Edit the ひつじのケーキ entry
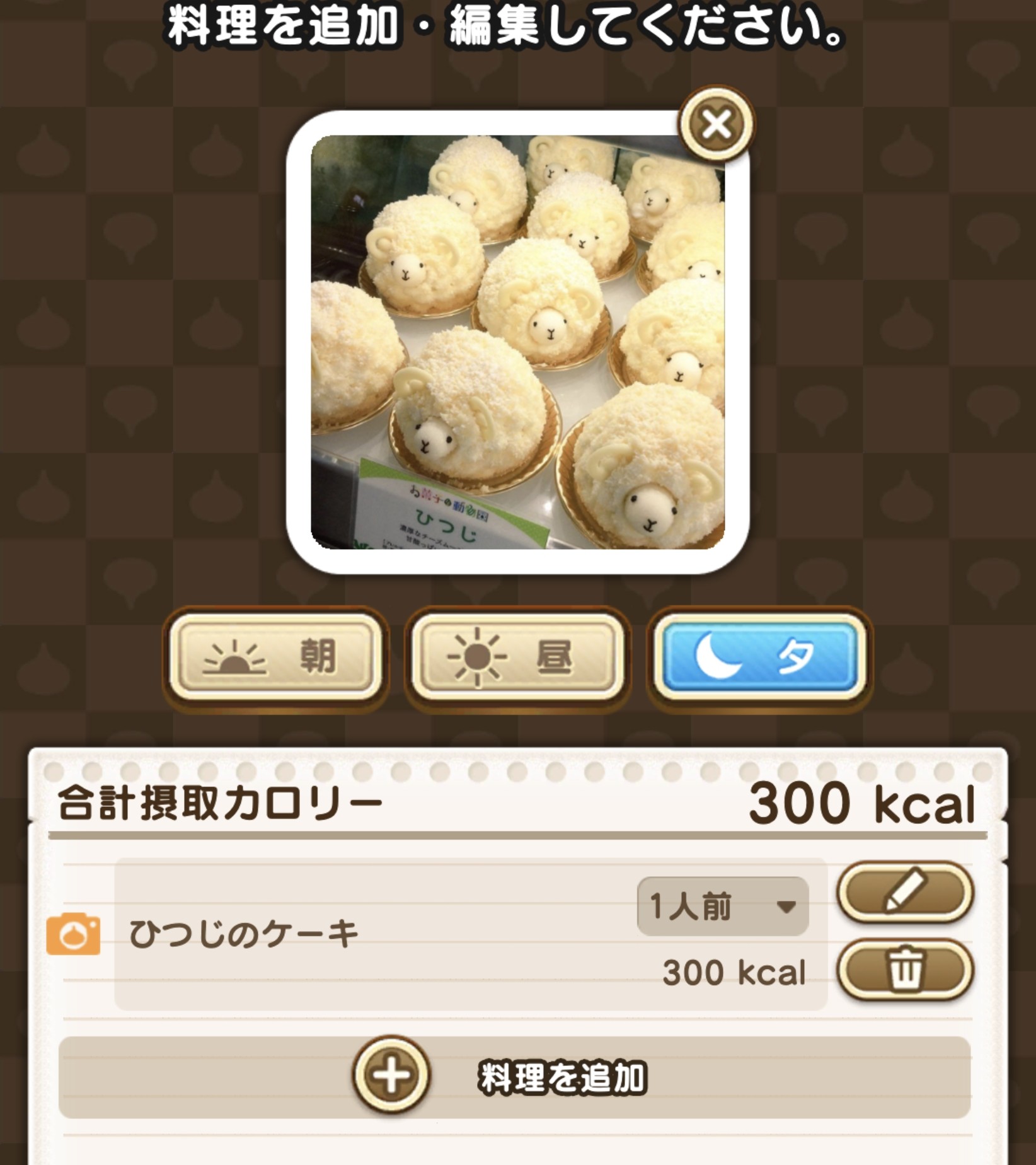This screenshot has height=1165, width=1036. tap(905, 892)
